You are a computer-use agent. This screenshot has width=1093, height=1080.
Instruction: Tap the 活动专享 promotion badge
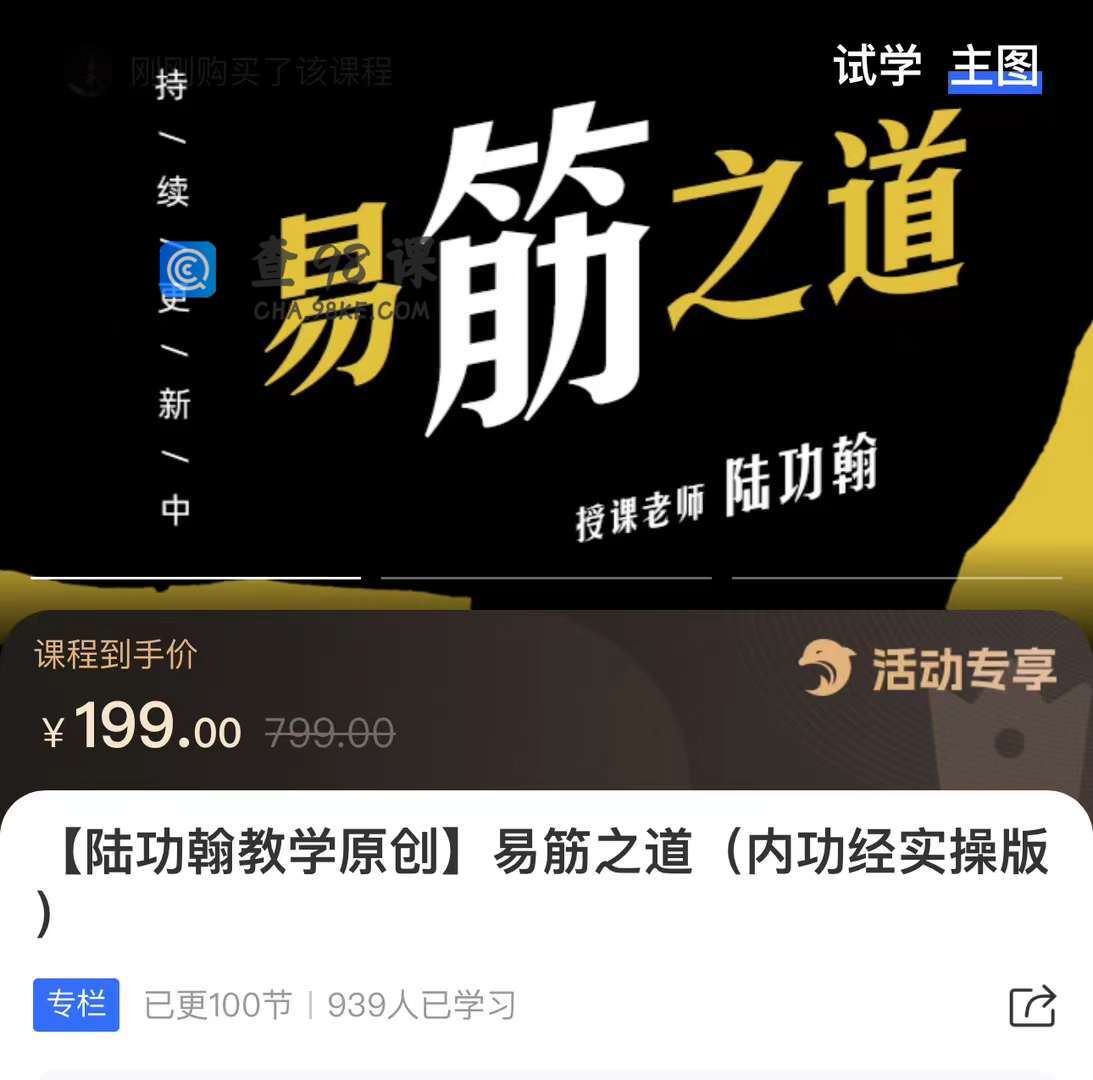tap(928, 669)
